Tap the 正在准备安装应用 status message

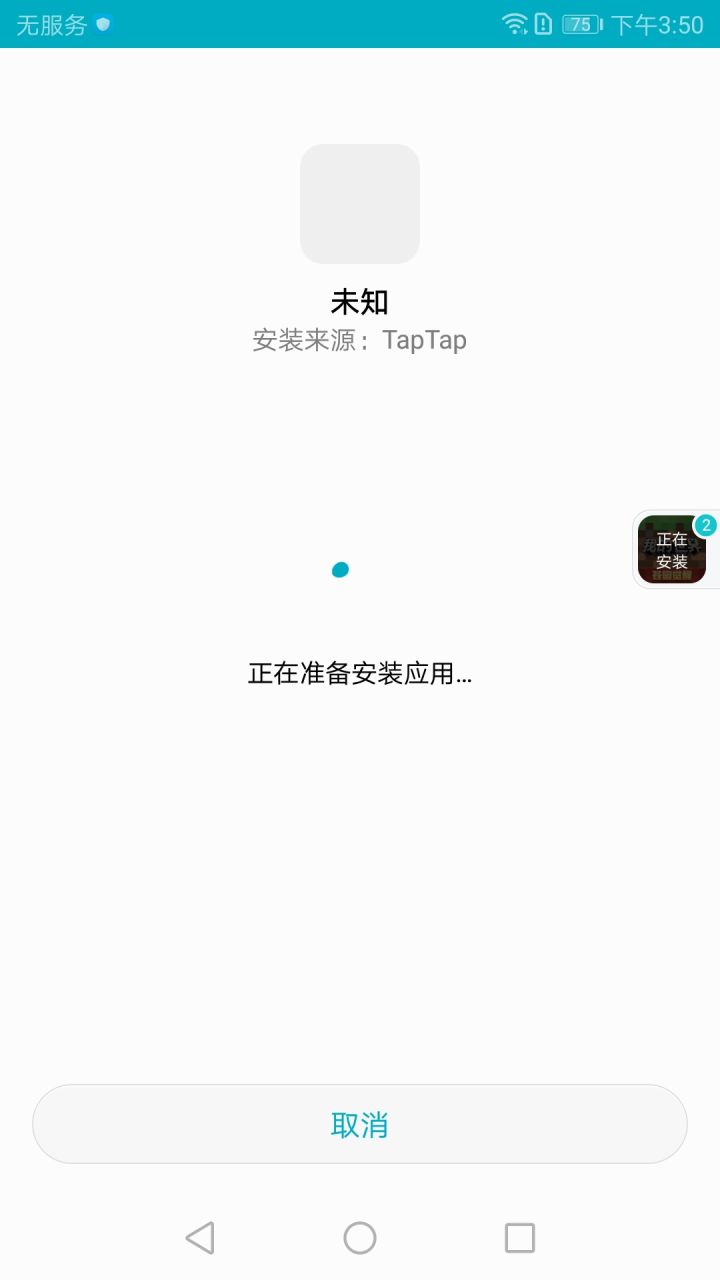[359, 673]
